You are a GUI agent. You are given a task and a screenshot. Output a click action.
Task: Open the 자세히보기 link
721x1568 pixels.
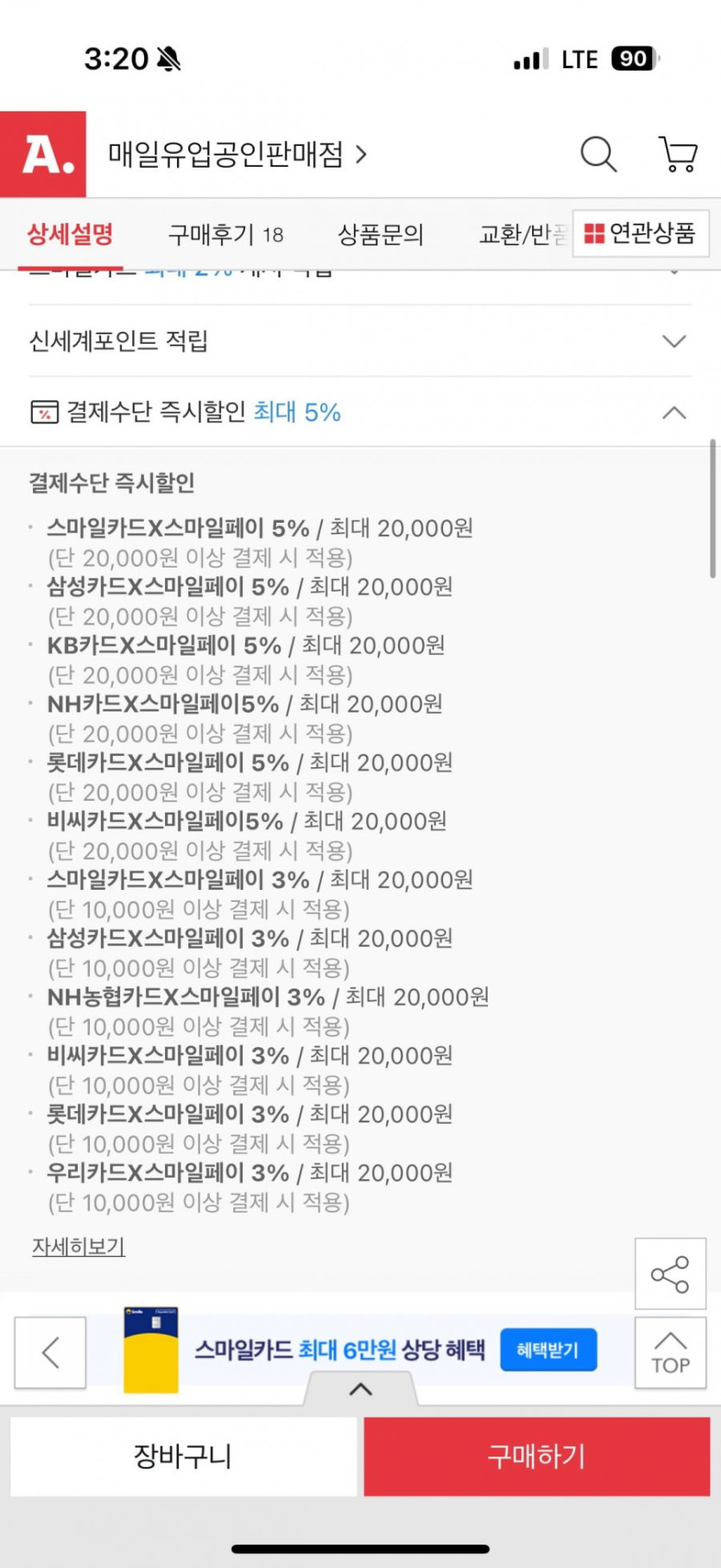[79, 1247]
